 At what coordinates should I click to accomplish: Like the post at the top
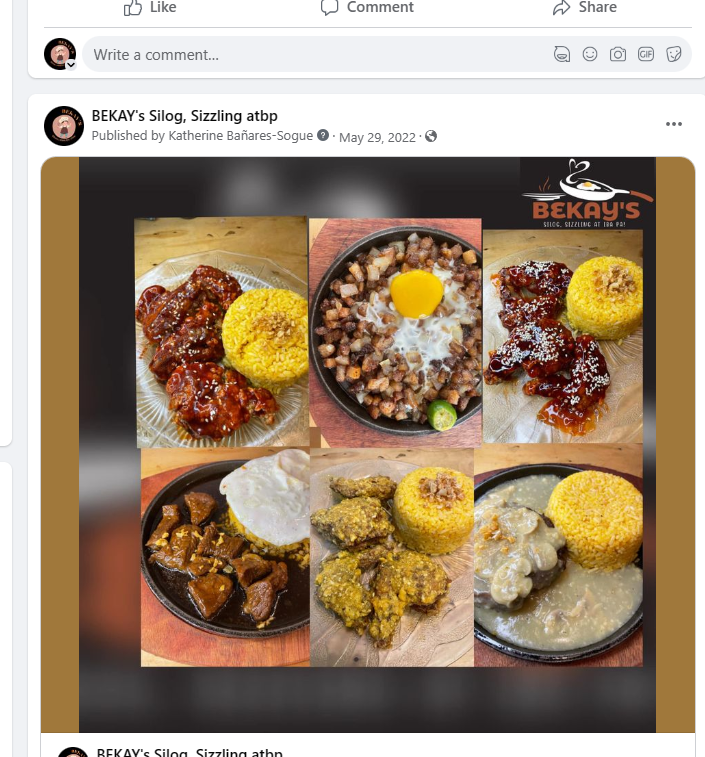tap(150, 7)
